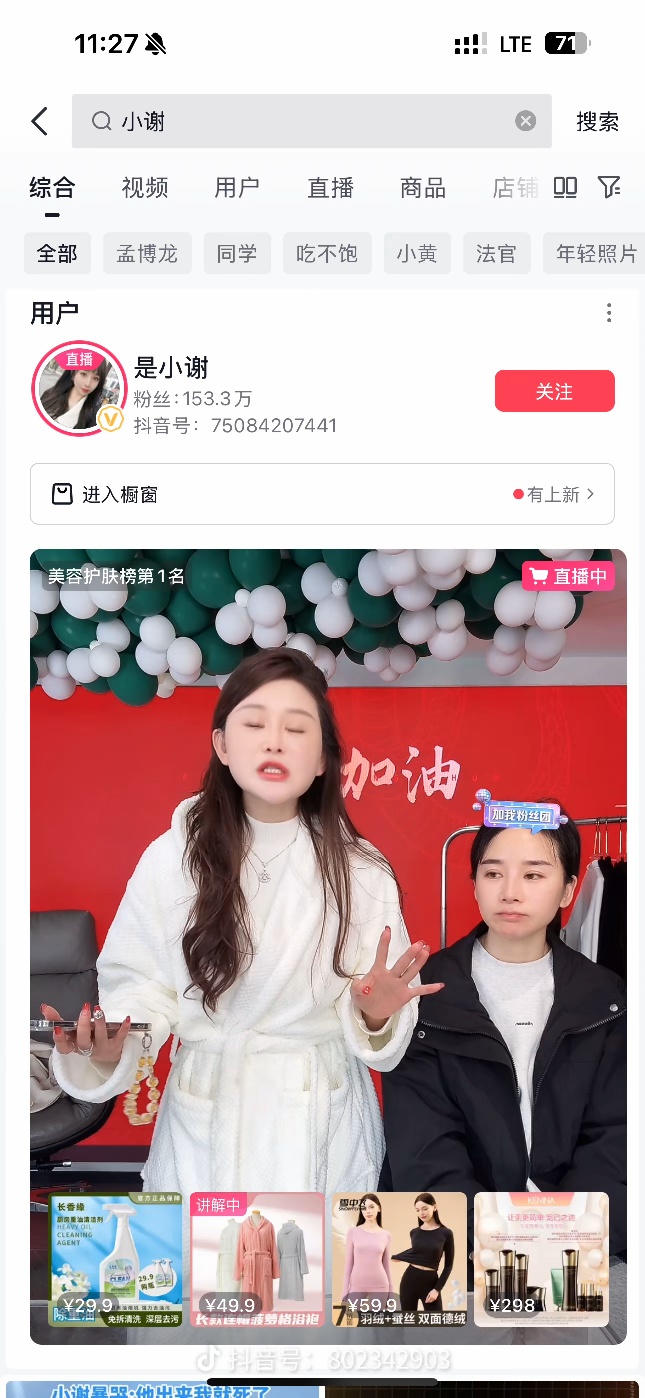Select the 法官 filter chip
Viewport: 645px width, 1398px height.
tap(496, 254)
